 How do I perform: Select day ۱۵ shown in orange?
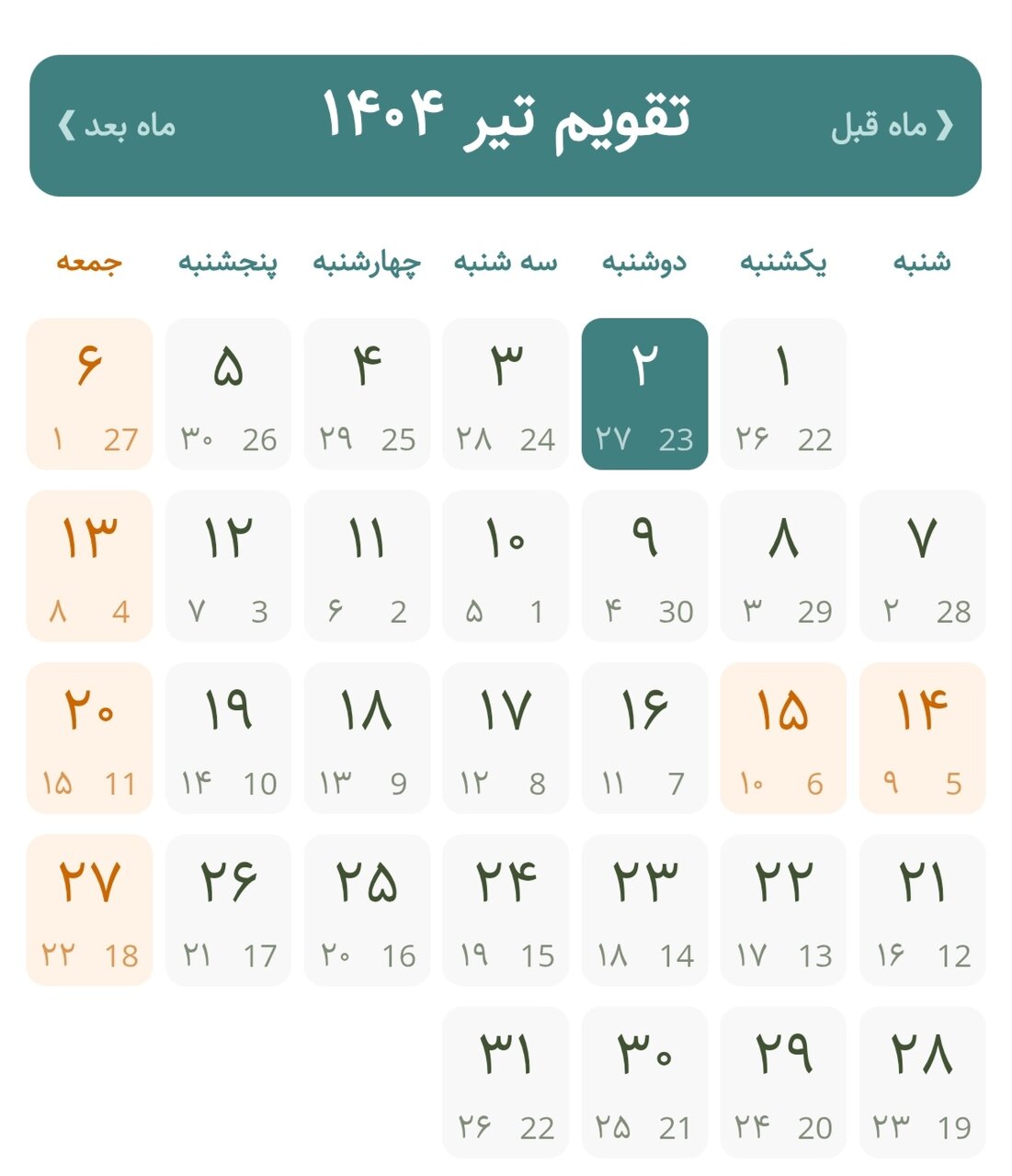pos(783,735)
